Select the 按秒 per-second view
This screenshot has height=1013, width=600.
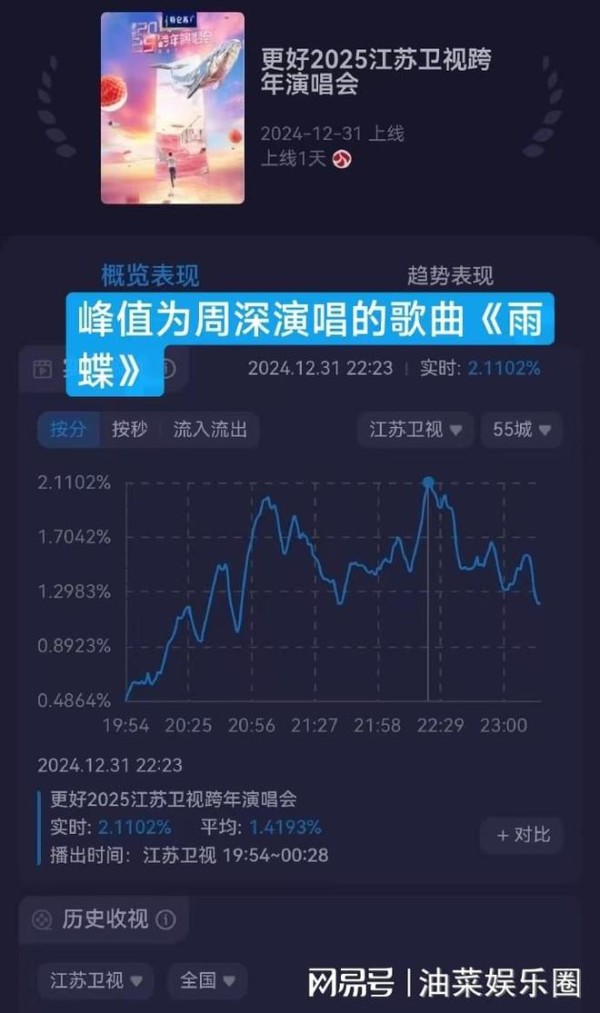point(130,429)
